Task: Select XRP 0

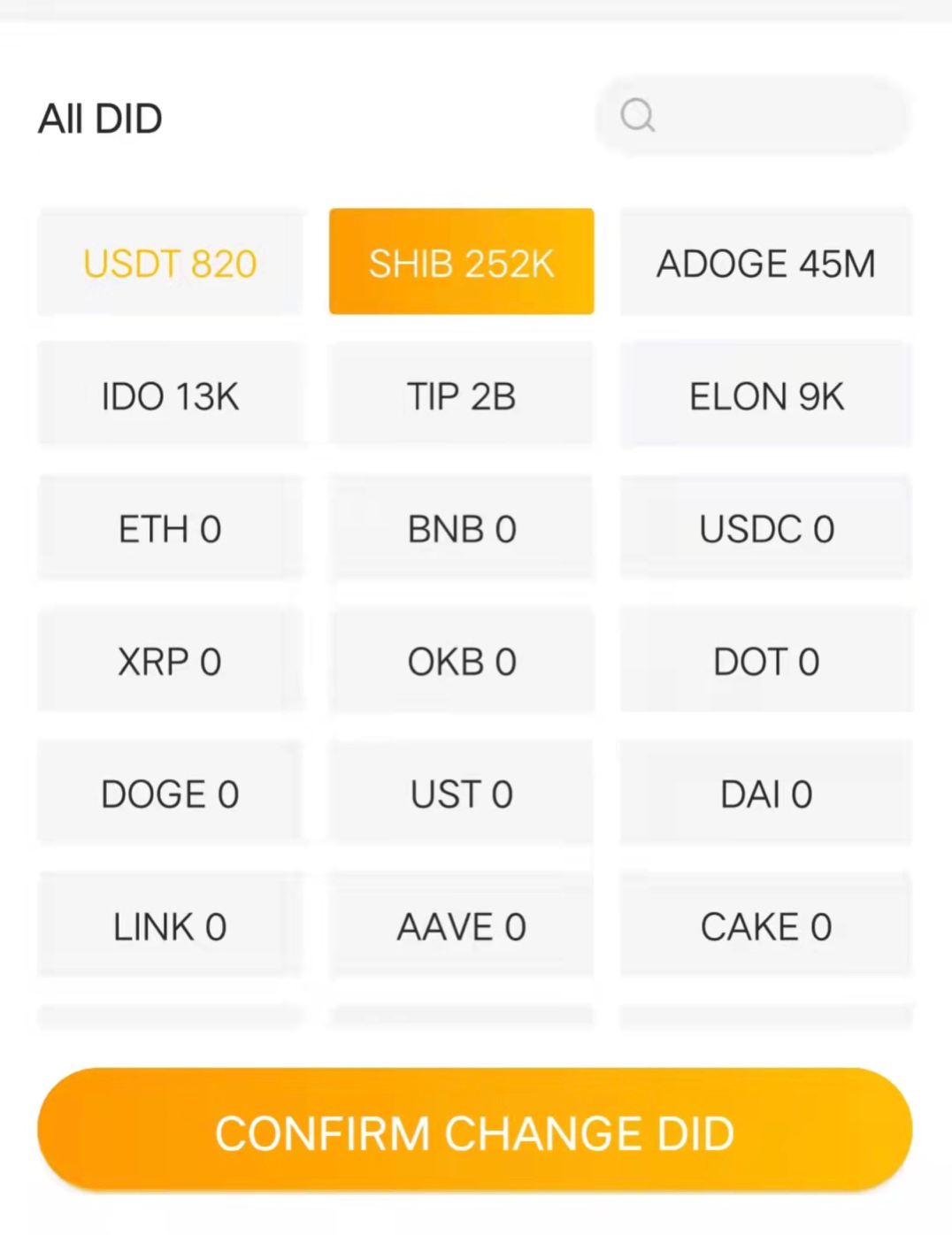Action: pos(170,661)
